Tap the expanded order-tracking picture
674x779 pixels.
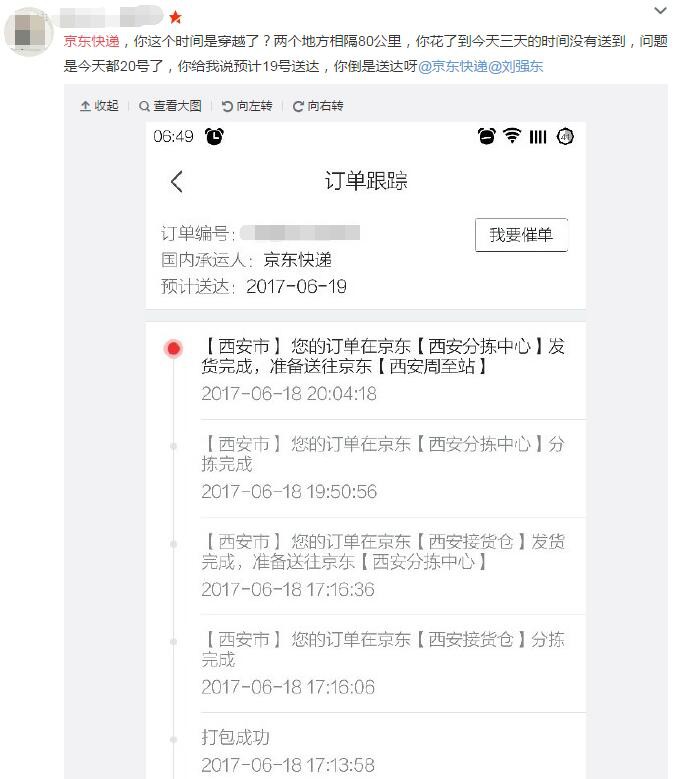click(x=366, y=450)
